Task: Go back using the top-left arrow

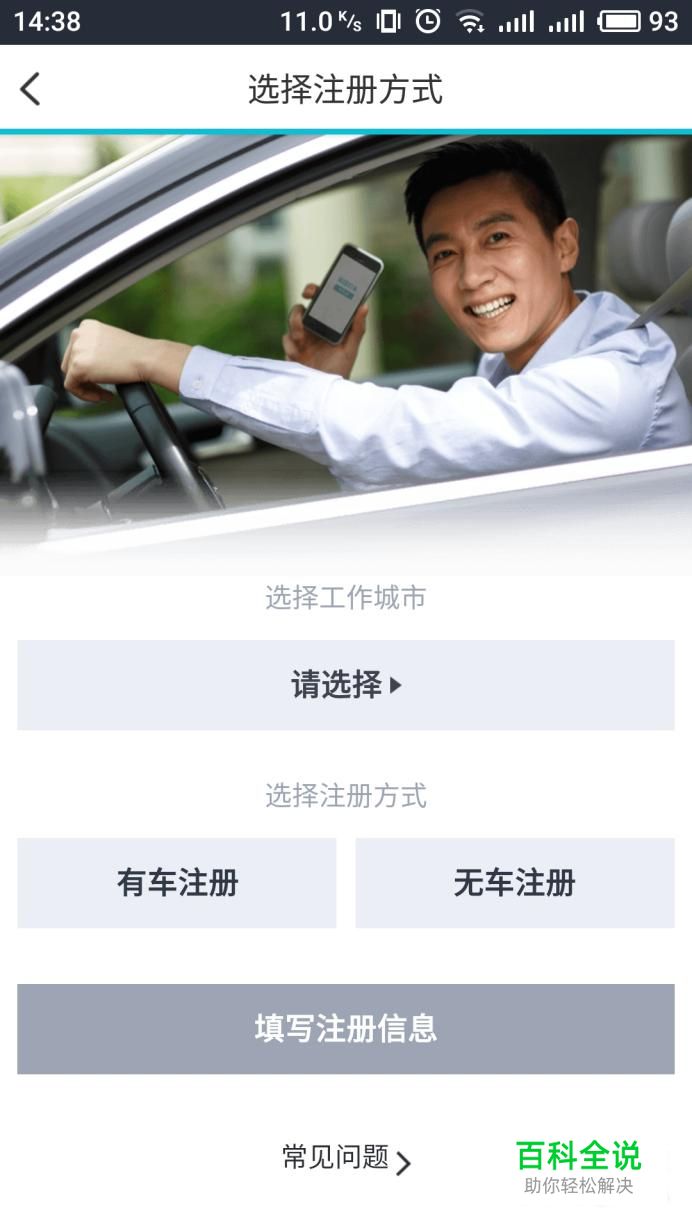Action: click(31, 90)
